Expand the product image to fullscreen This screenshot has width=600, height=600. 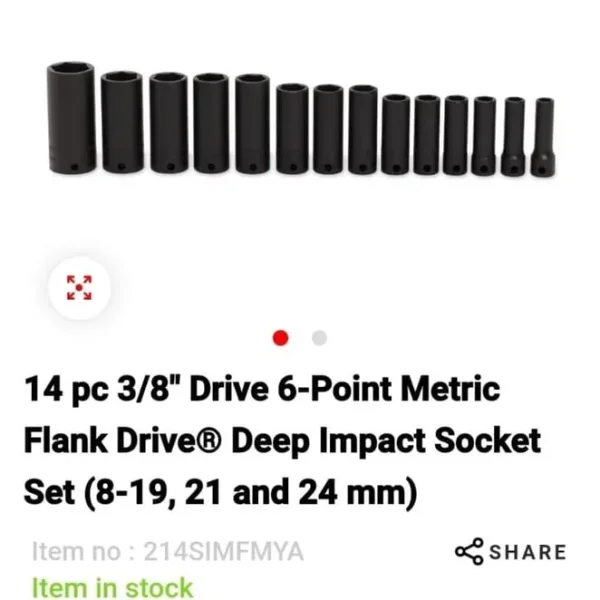pos(79,287)
